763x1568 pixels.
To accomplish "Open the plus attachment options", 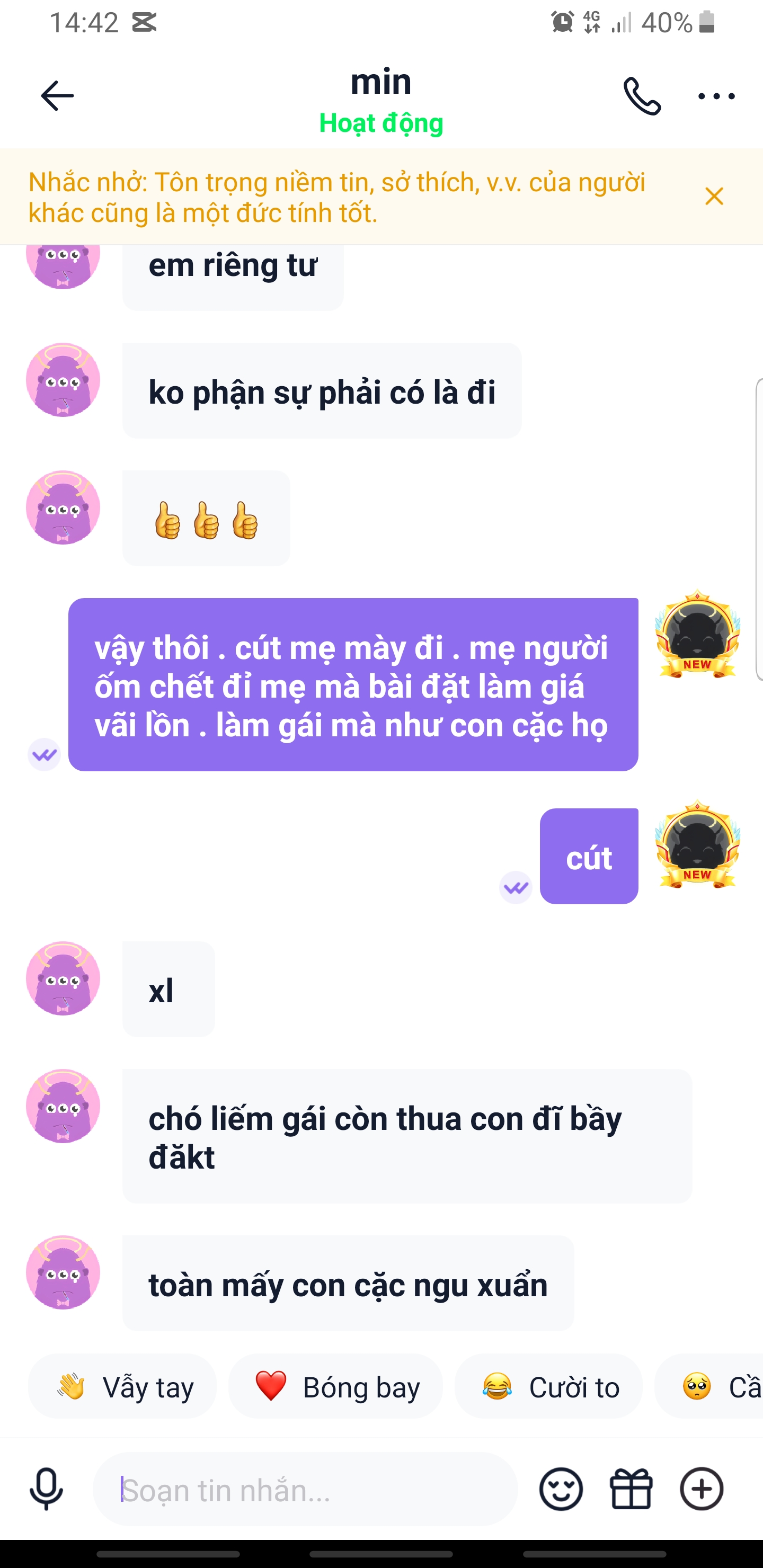I will [x=702, y=1490].
